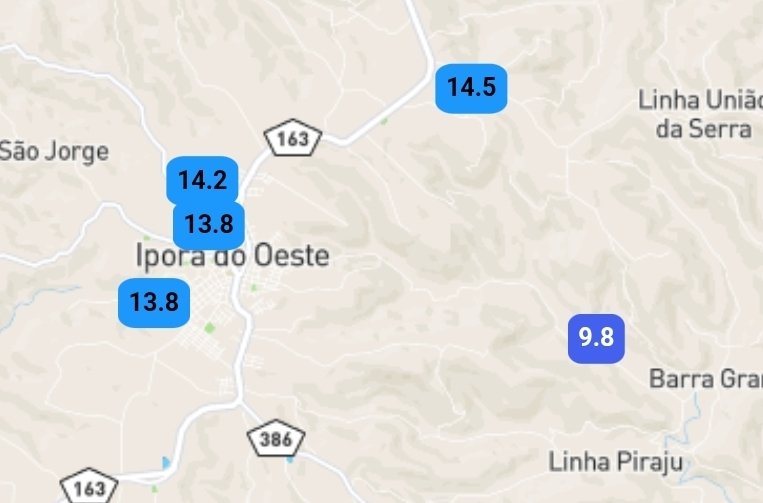Select the standalone 13.8 marker west of Ipora do Oeste

[x=154, y=302]
